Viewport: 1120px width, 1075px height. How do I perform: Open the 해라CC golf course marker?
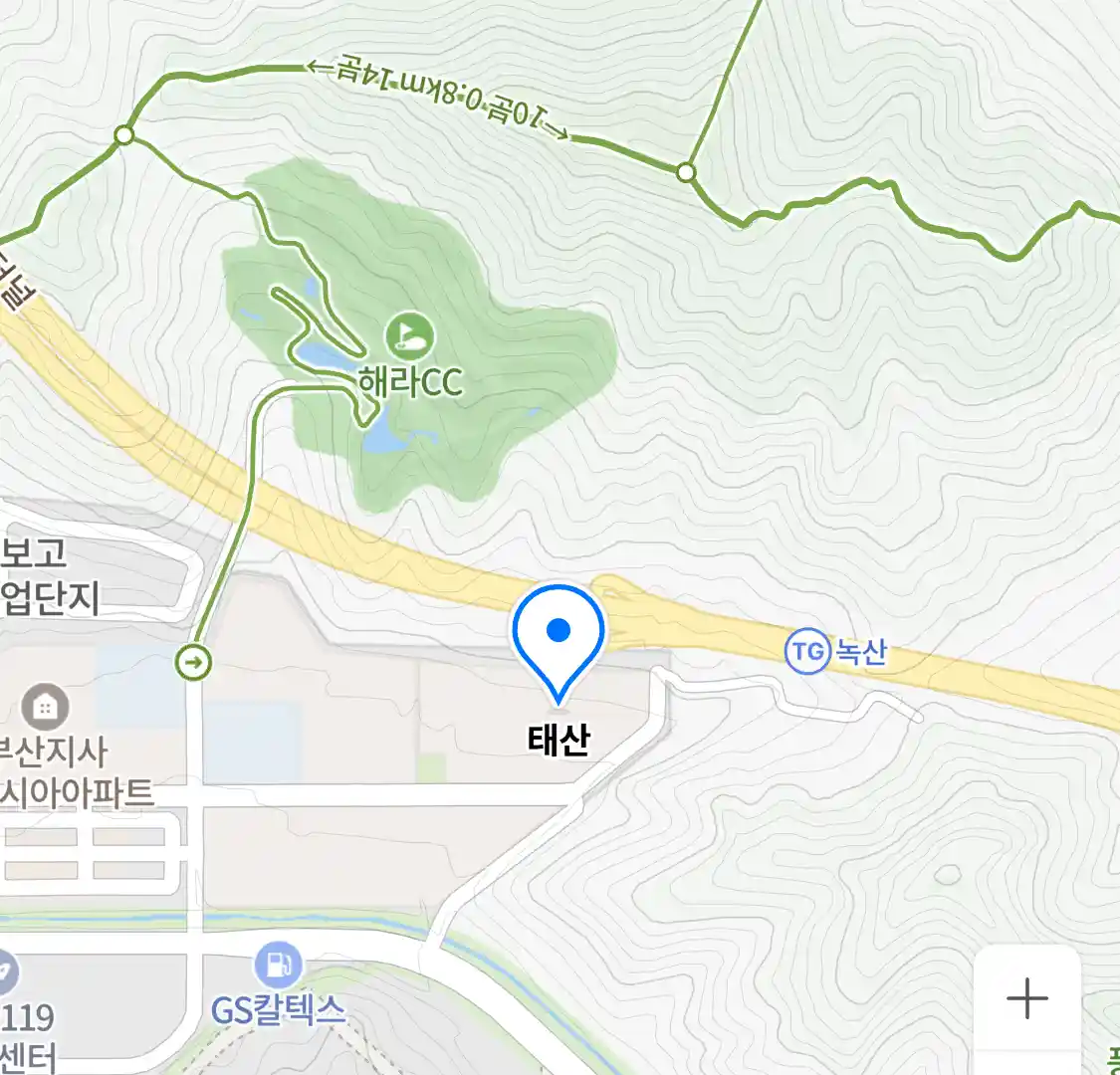tap(410, 335)
